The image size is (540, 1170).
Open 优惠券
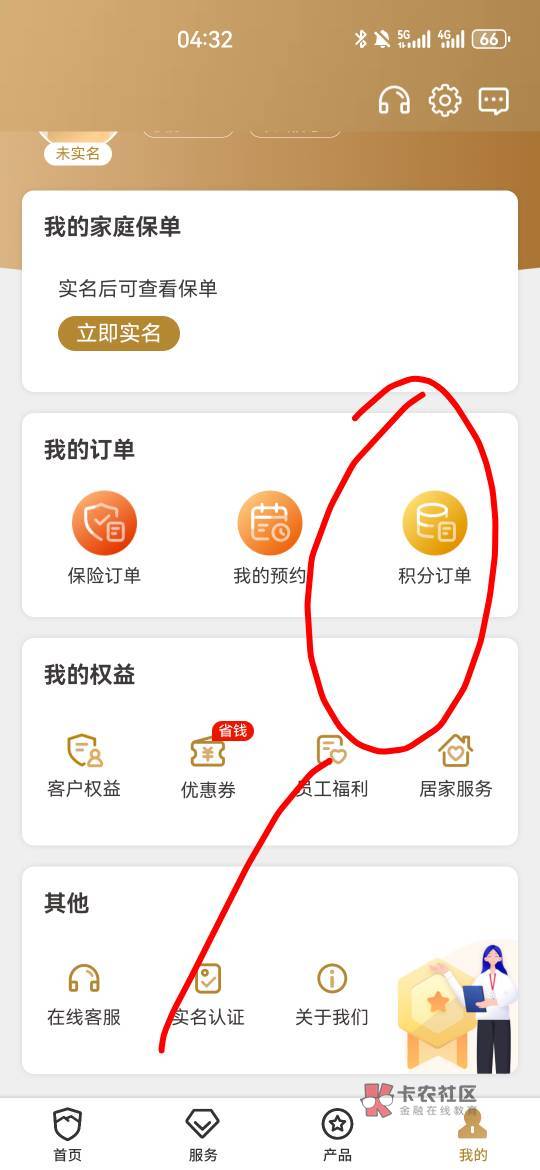click(208, 766)
